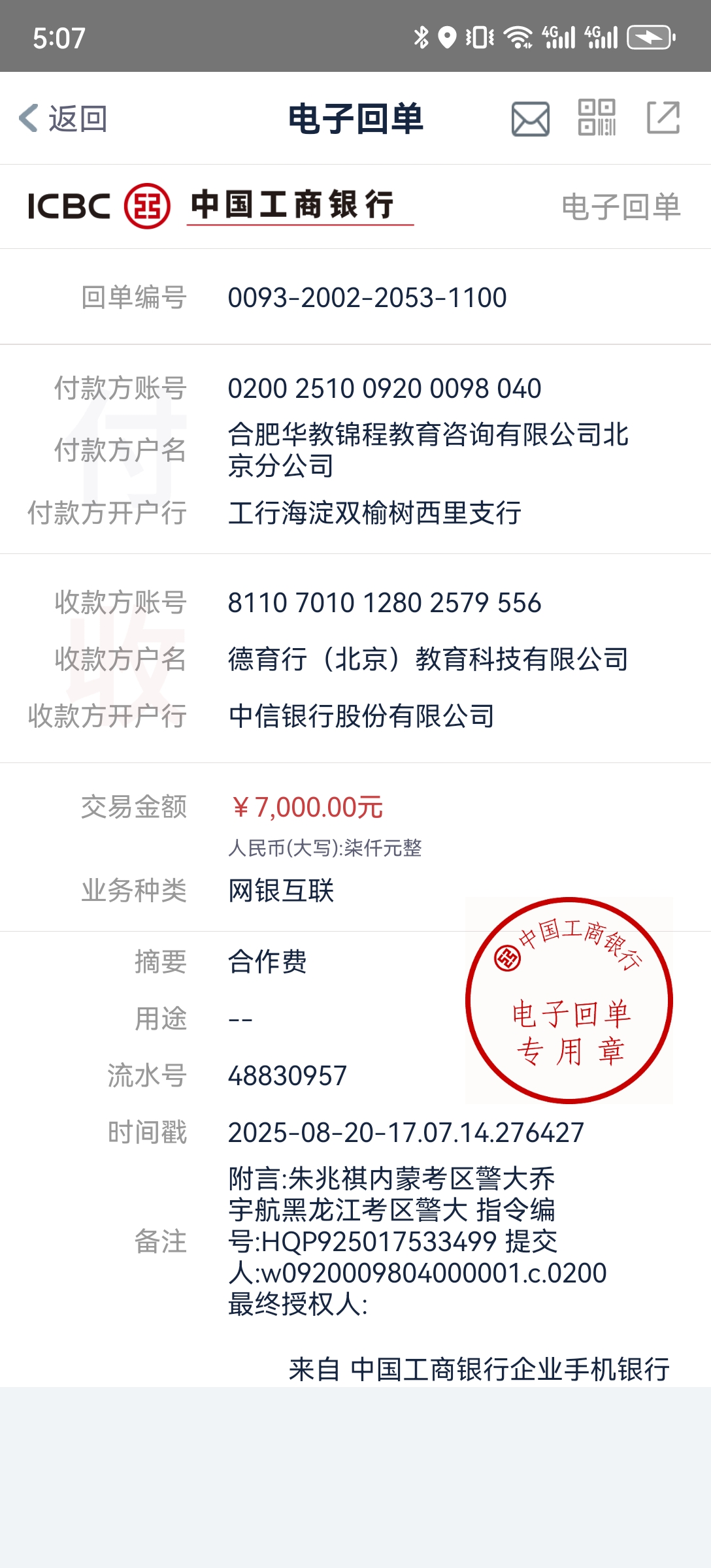
Task: Open the QR code icon
Action: (597, 118)
